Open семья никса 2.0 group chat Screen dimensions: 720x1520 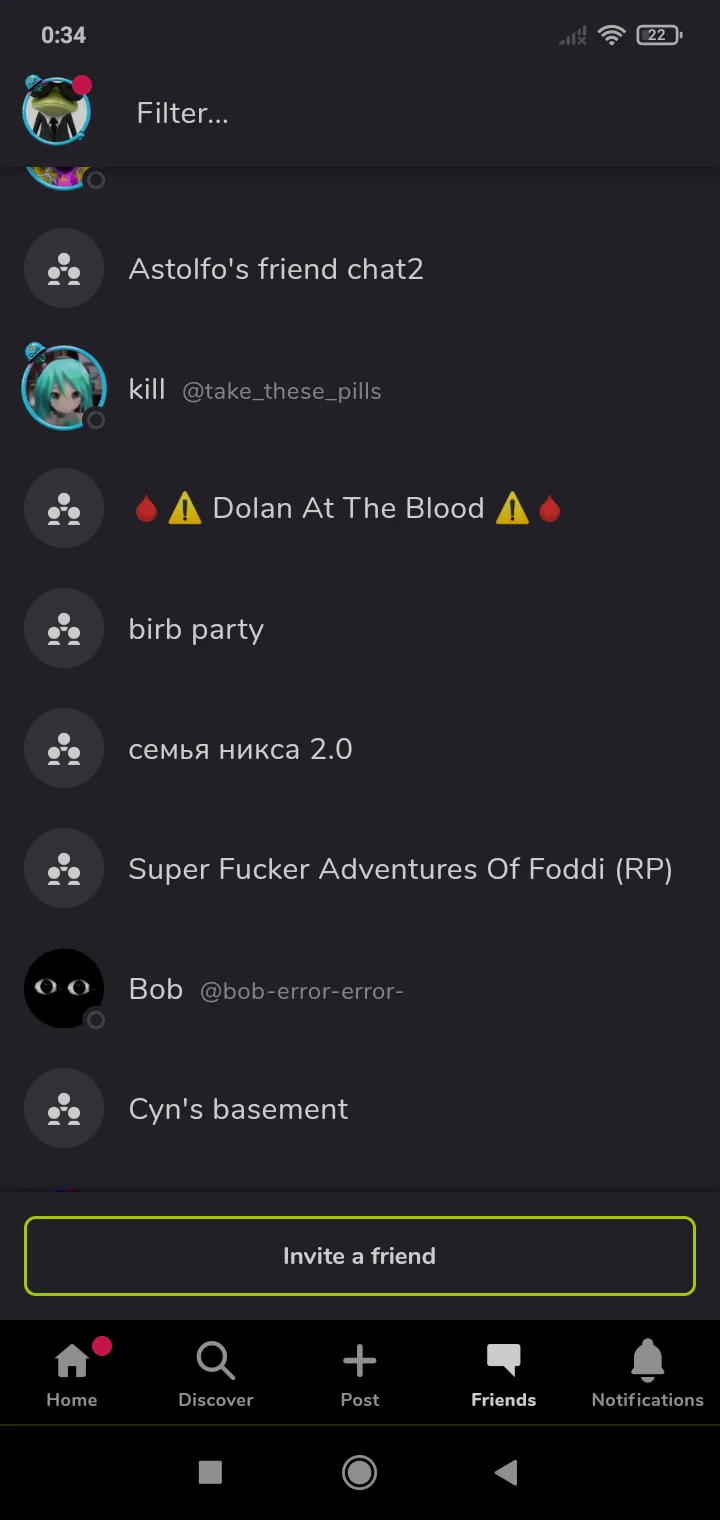coord(360,749)
